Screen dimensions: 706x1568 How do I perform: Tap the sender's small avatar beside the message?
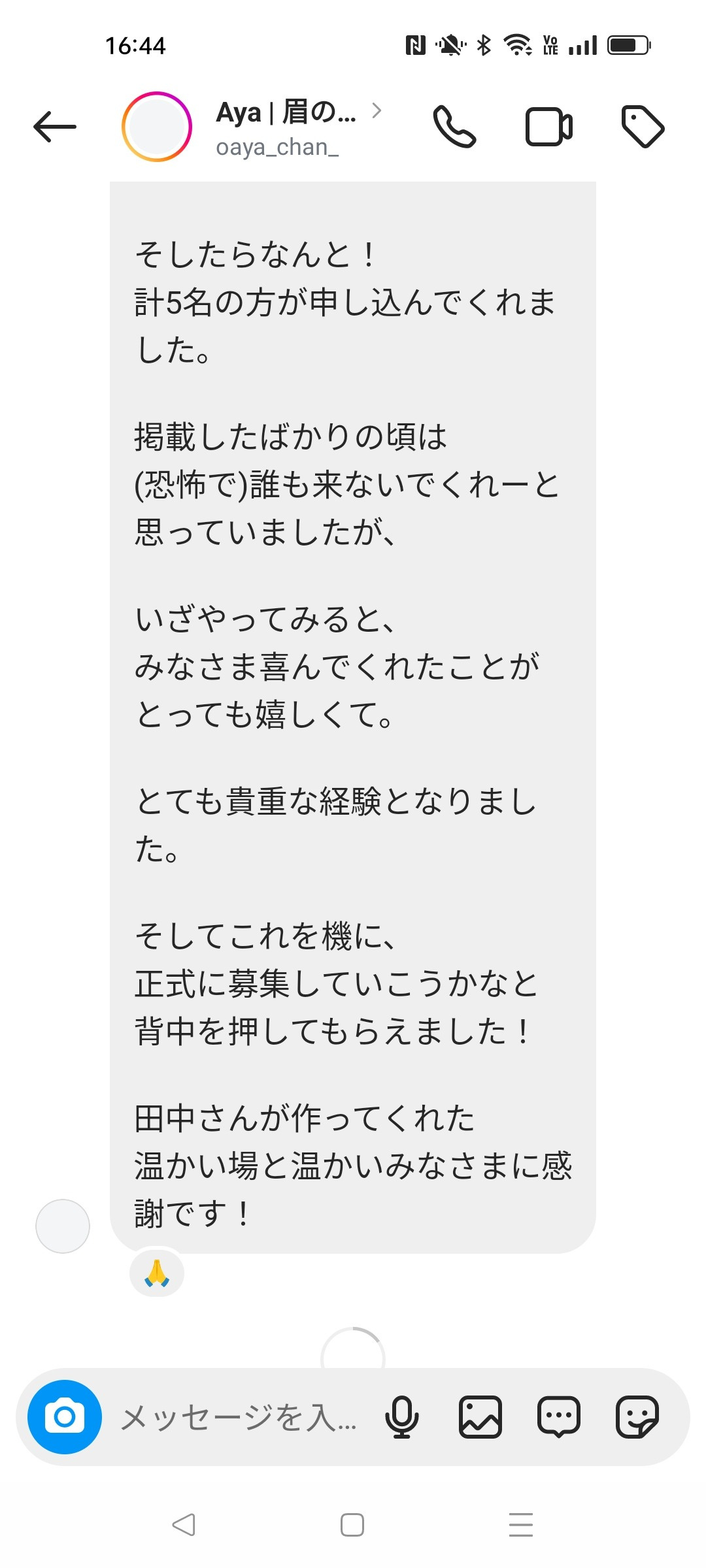pyautogui.click(x=63, y=1226)
